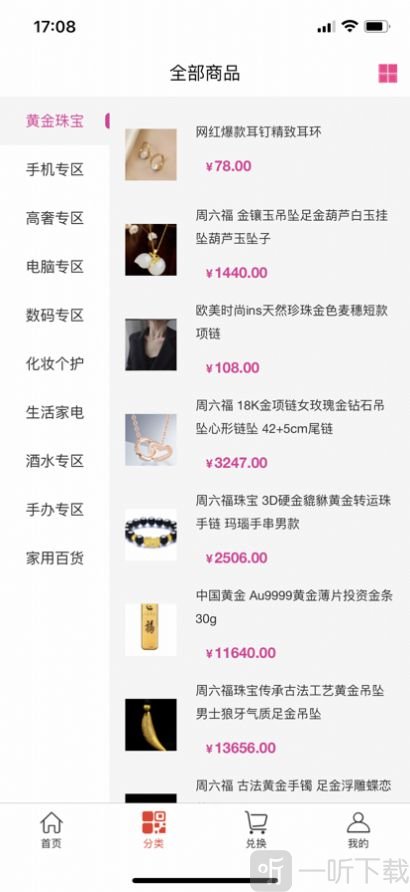This screenshot has width=410, height=892.
Task: Switch to the 家用百货 category
Action: point(55,558)
